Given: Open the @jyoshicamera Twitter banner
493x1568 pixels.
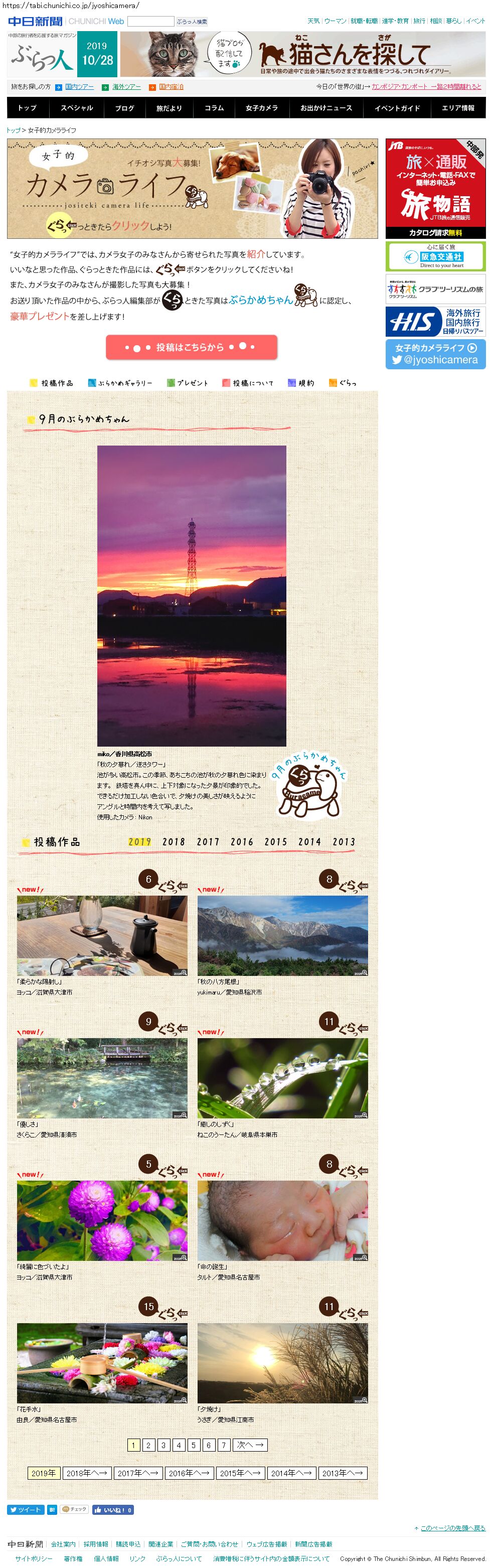Looking at the screenshot, I should pyautogui.click(x=435, y=354).
